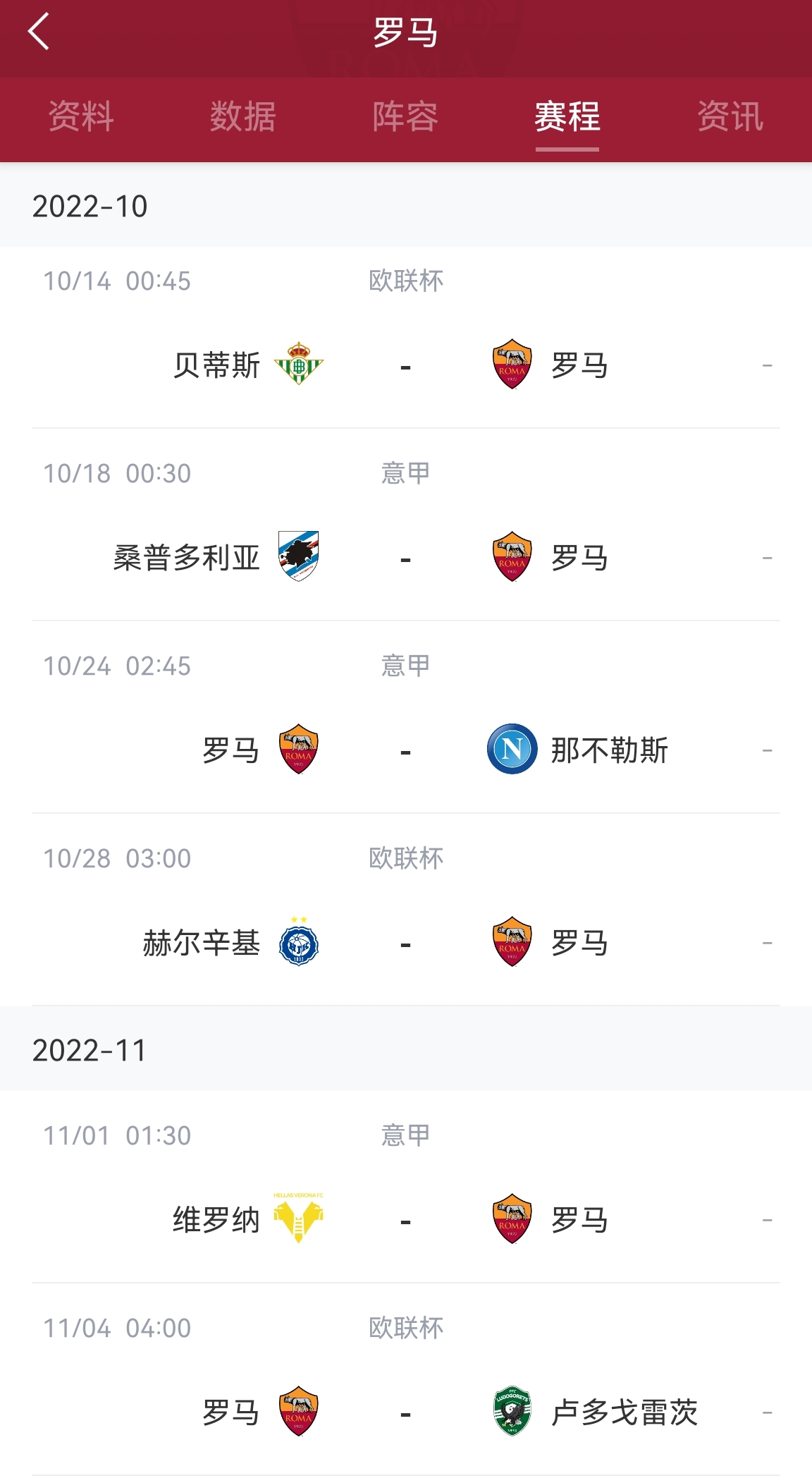The height and width of the screenshot is (1483, 812).
Task: Open the 罗马 vs 卢多戈雷茨 match
Action: pos(406,1379)
